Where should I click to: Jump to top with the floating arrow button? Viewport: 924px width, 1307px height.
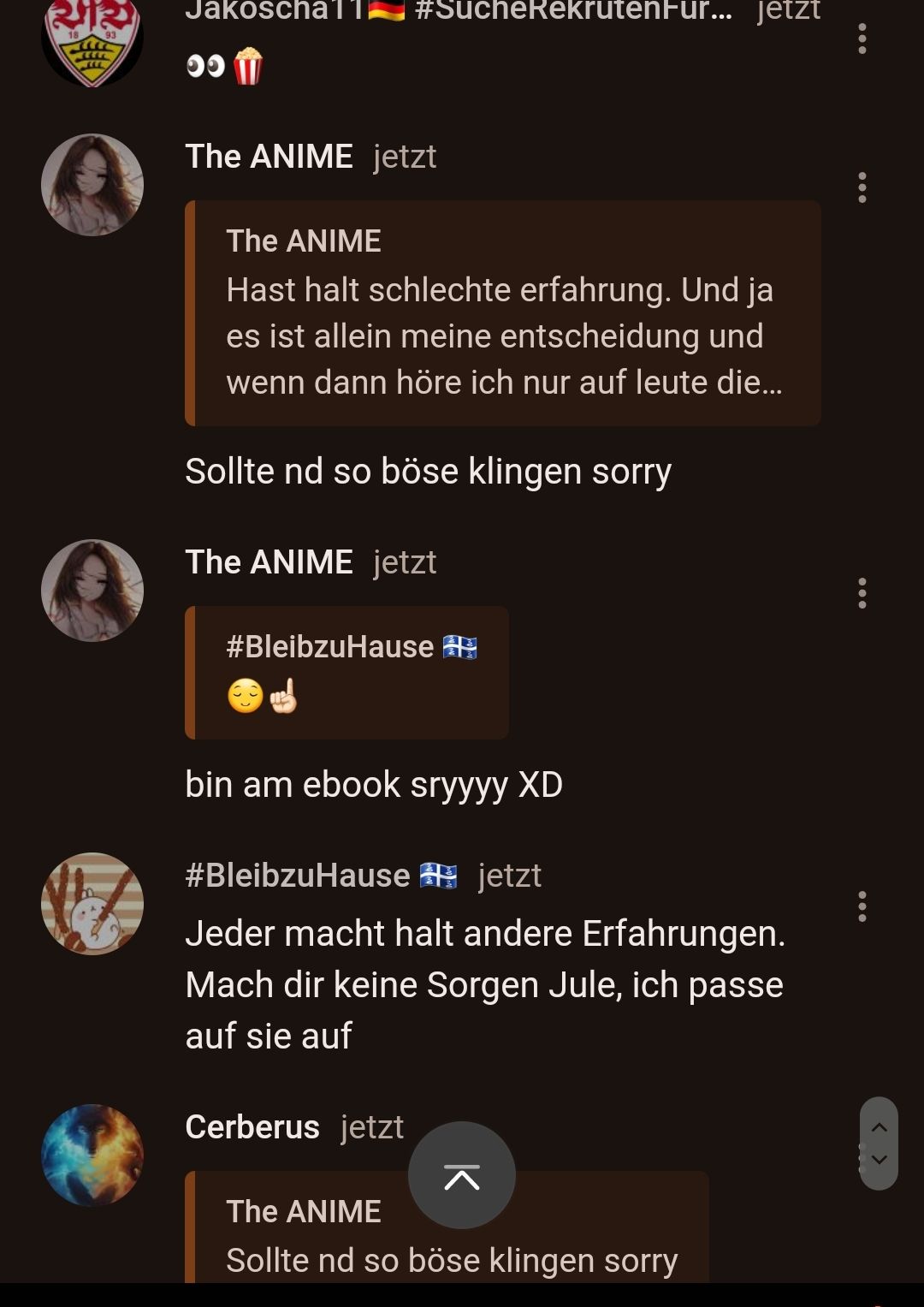point(462,1175)
